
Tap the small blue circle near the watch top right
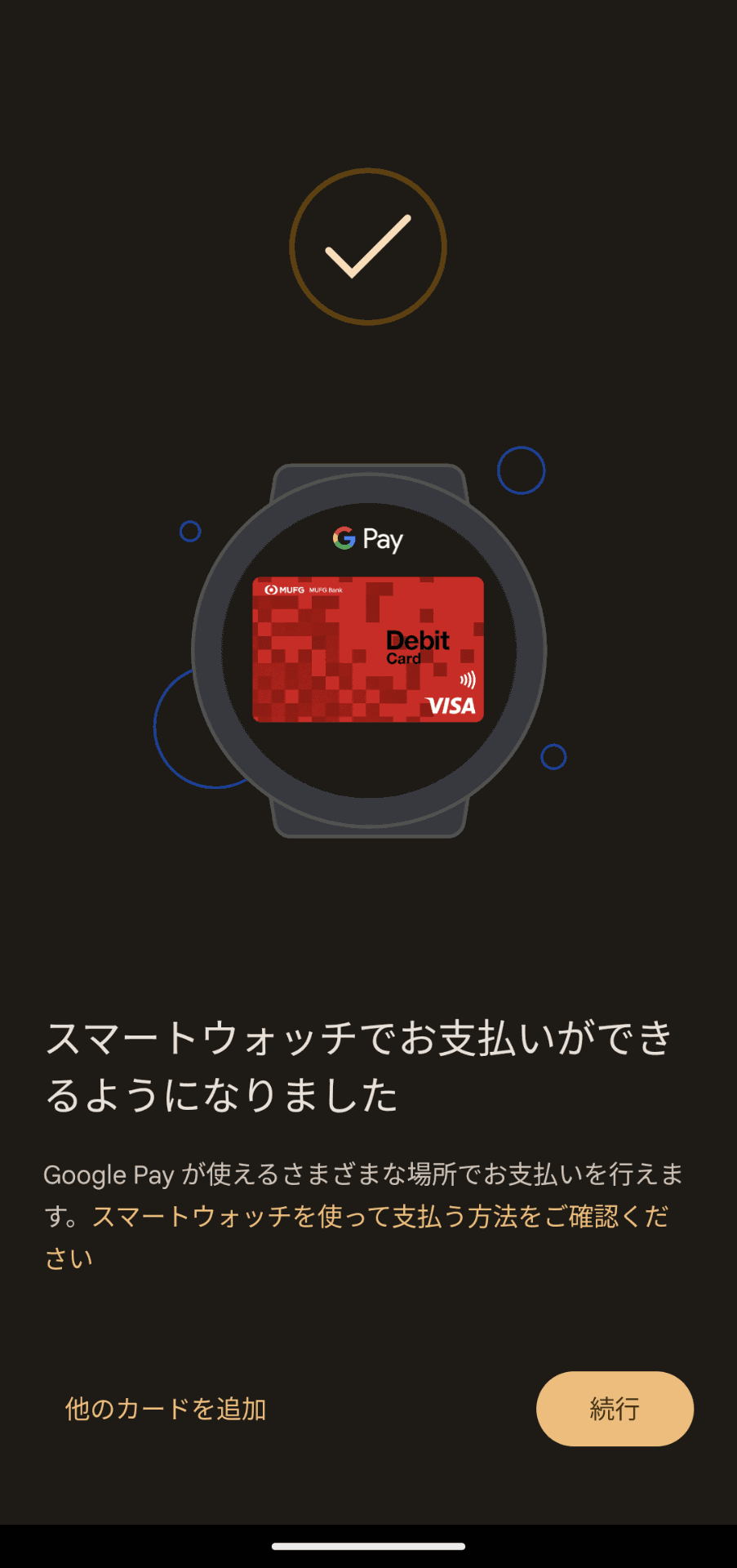(520, 472)
